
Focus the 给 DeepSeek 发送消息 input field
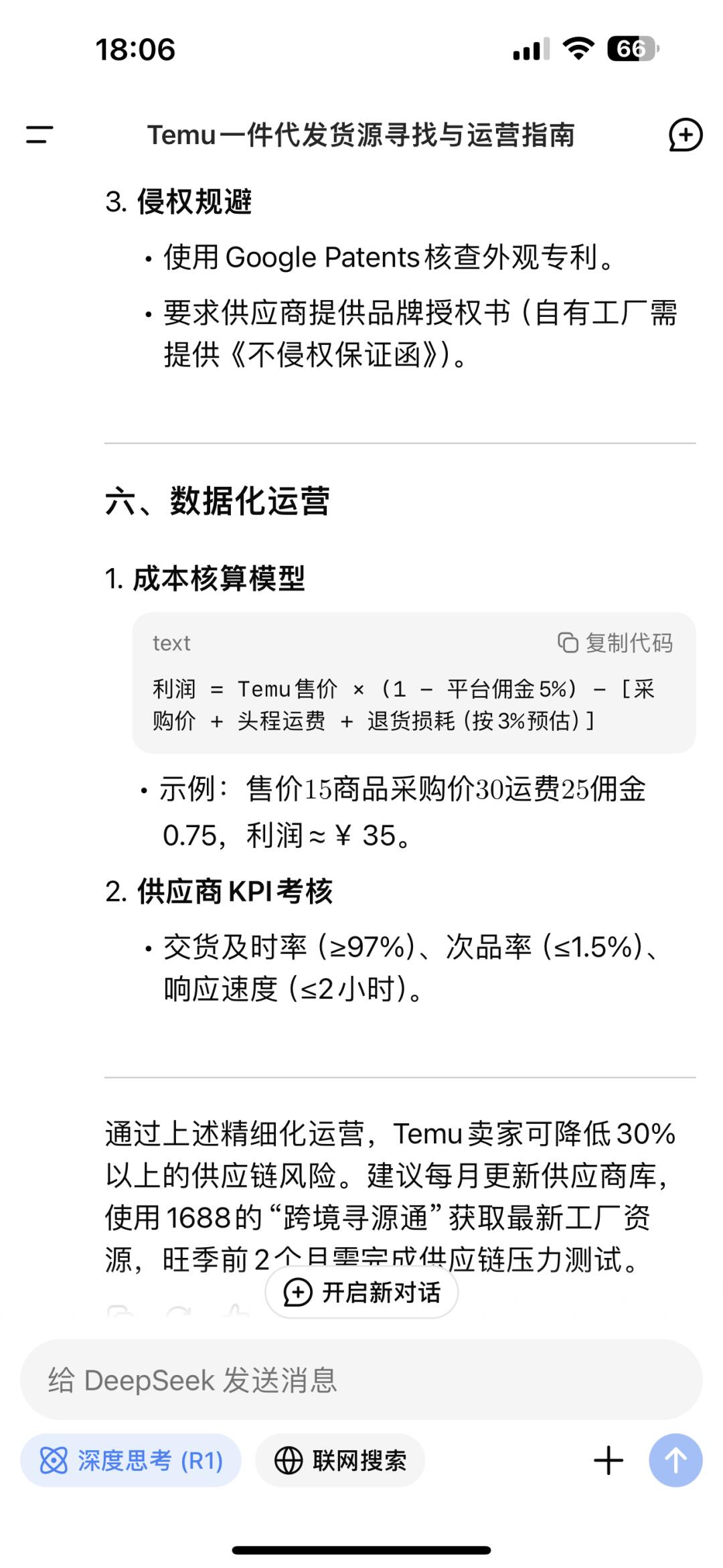point(361,1380)
